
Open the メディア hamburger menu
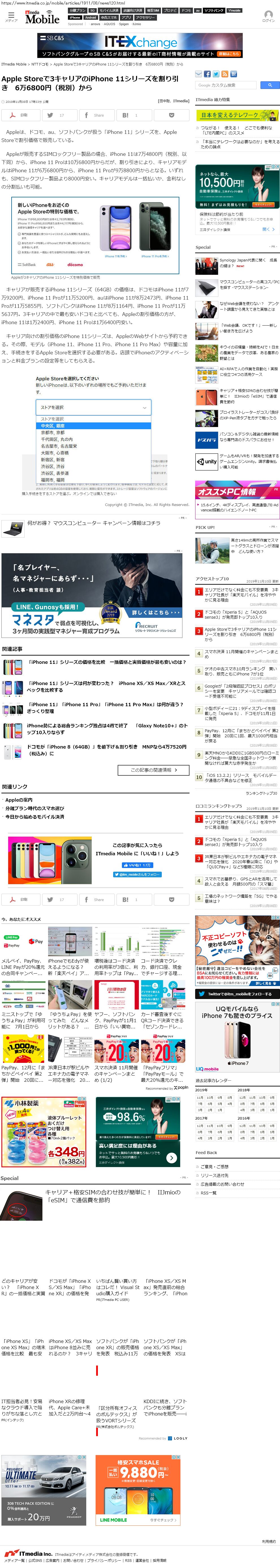(11, 16)
